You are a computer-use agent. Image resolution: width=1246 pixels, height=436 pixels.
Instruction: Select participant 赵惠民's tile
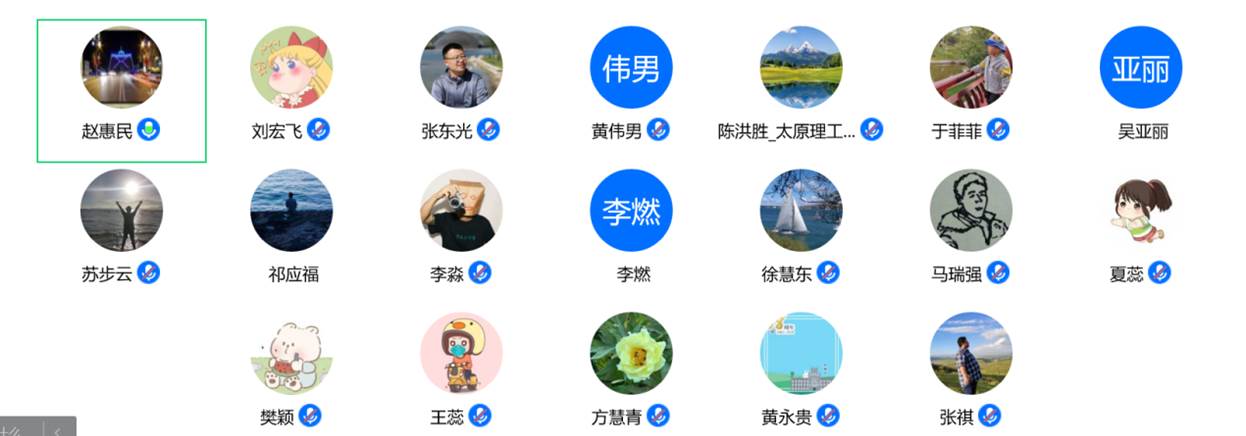click(121, 68)
